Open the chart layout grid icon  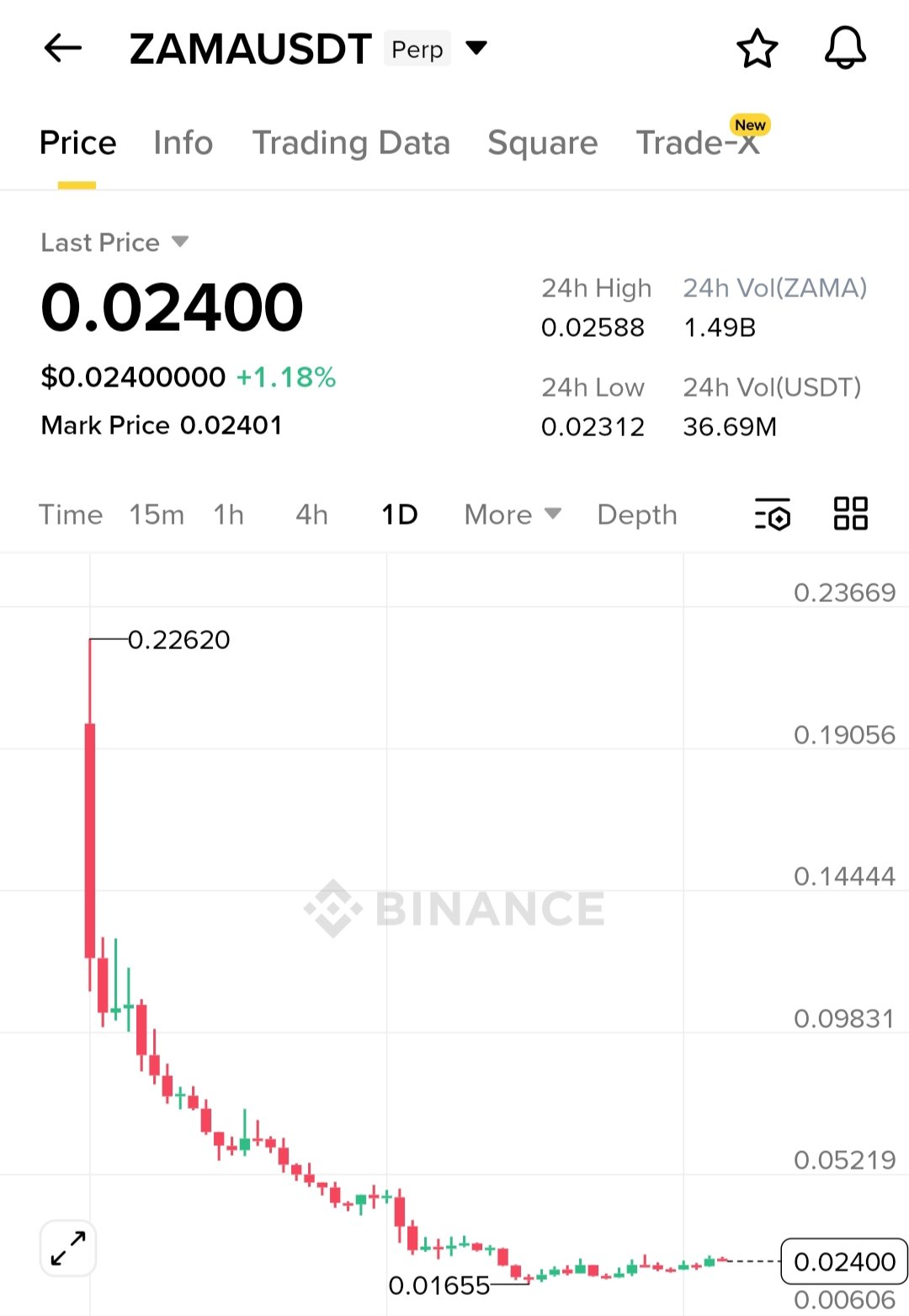click(x=850, y=514)
